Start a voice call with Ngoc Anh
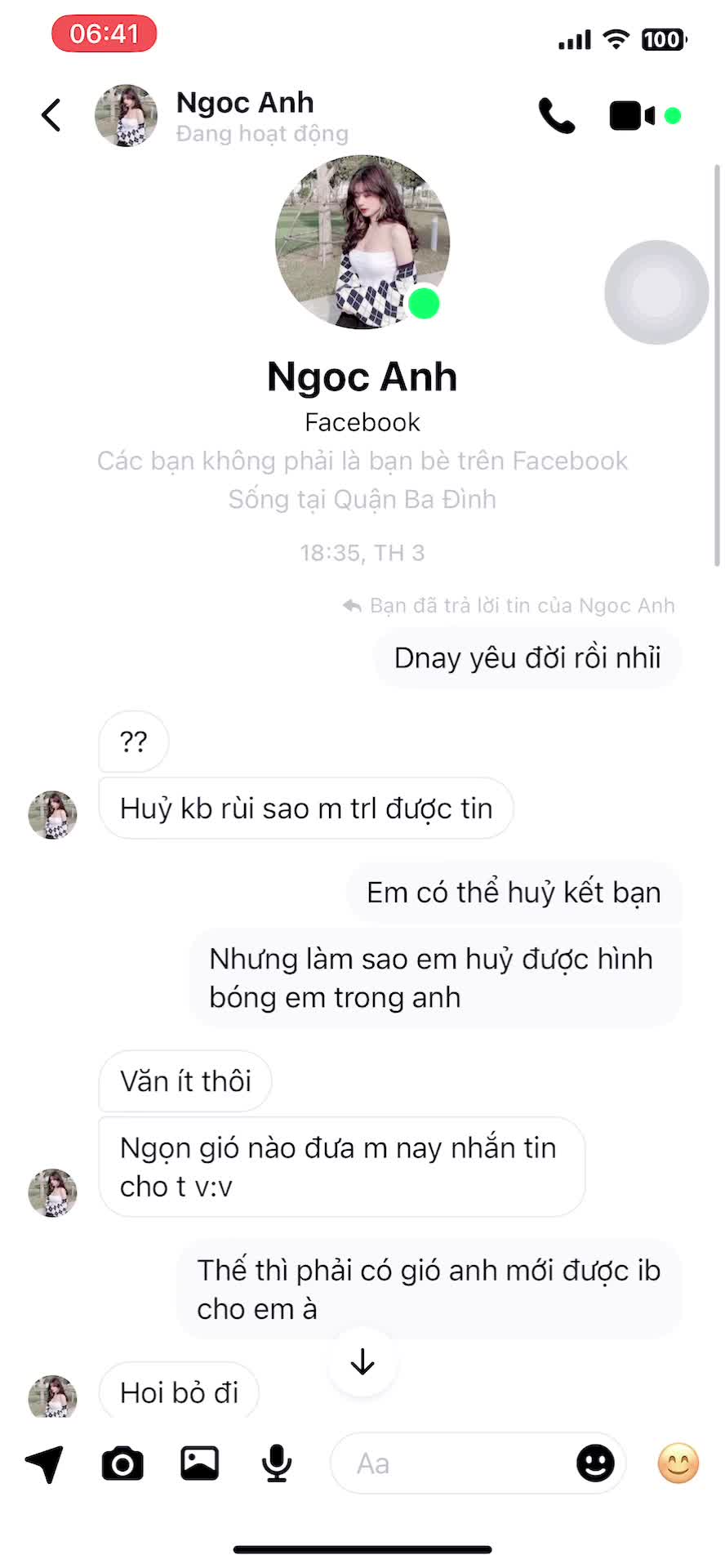This screenshot has height=1568, width=725. point(557,115)
